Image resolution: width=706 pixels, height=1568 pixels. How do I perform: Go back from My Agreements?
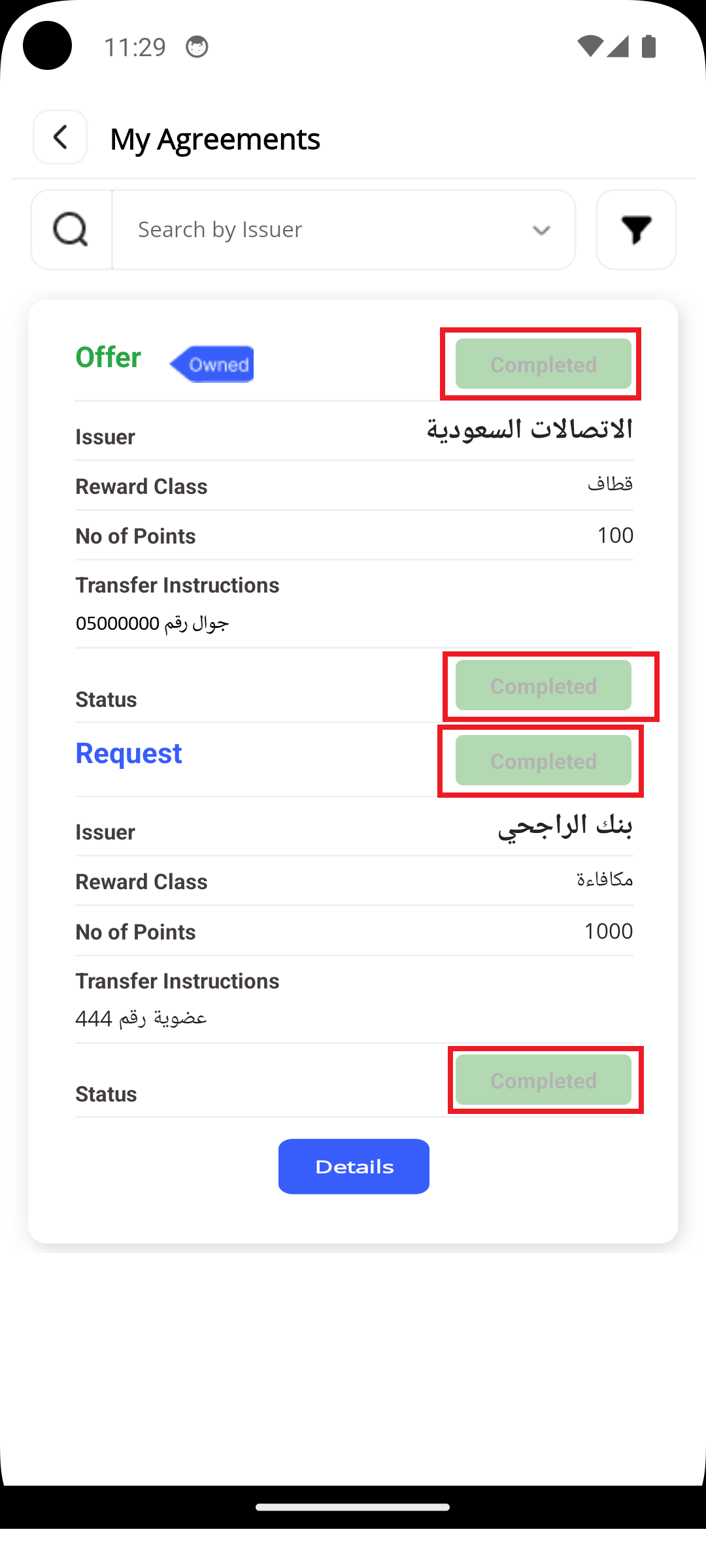coord(60,137)
